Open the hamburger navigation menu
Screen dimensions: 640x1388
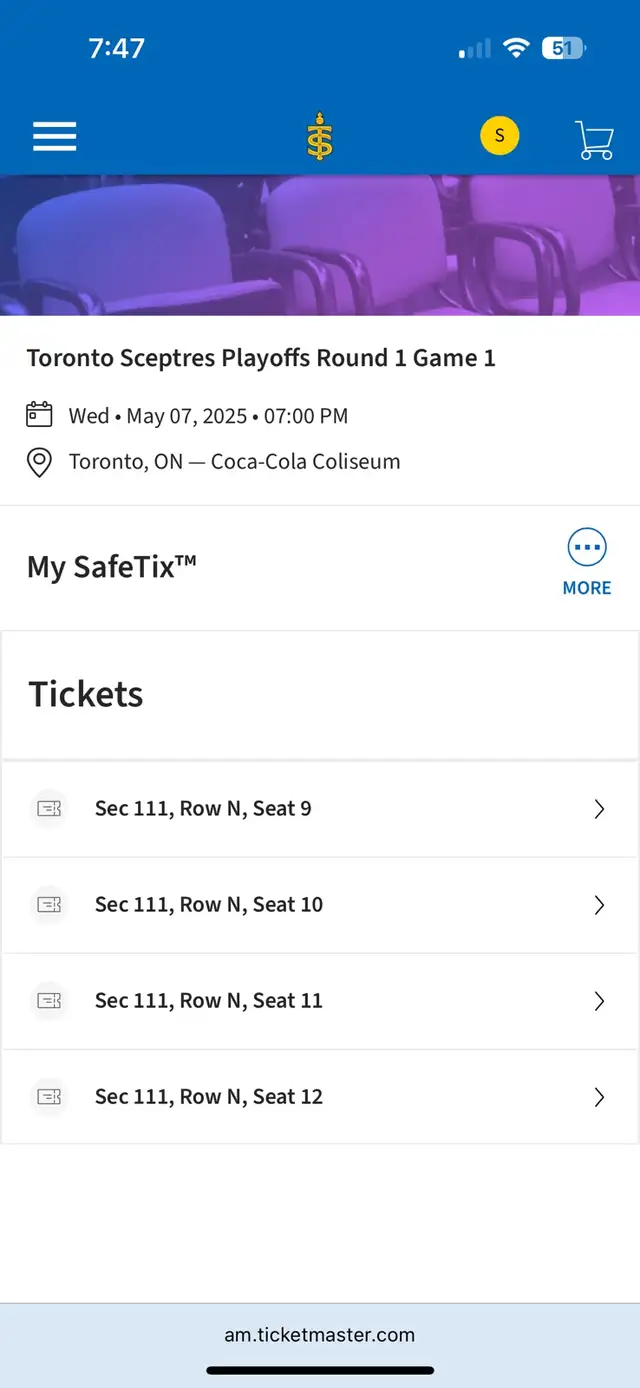coord(55,136)
